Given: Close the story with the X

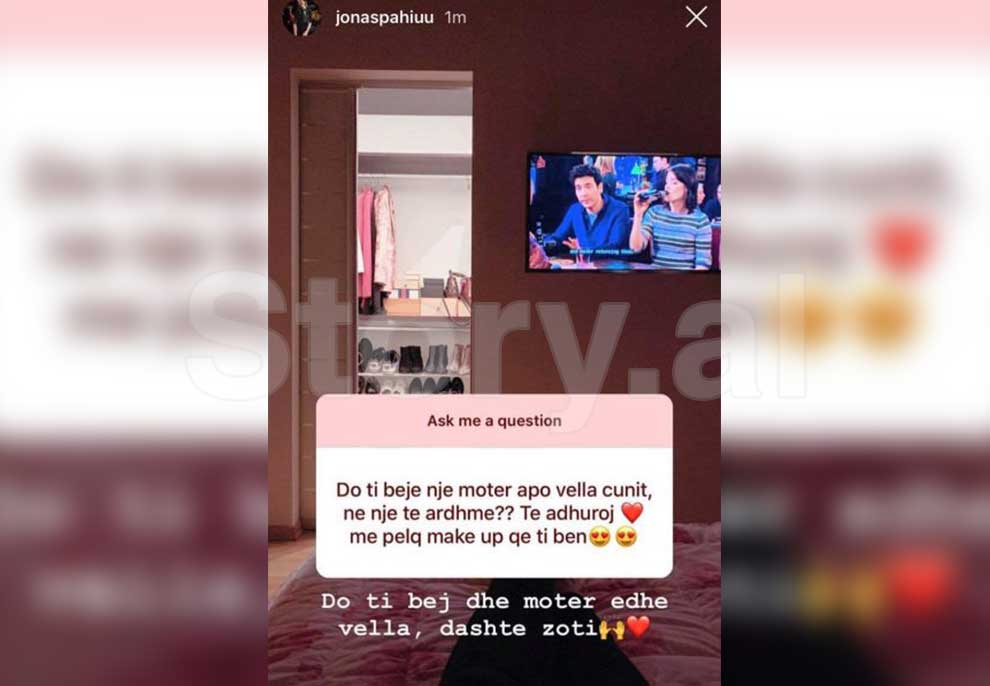Looking at the screenshot, I should point(696,17).
